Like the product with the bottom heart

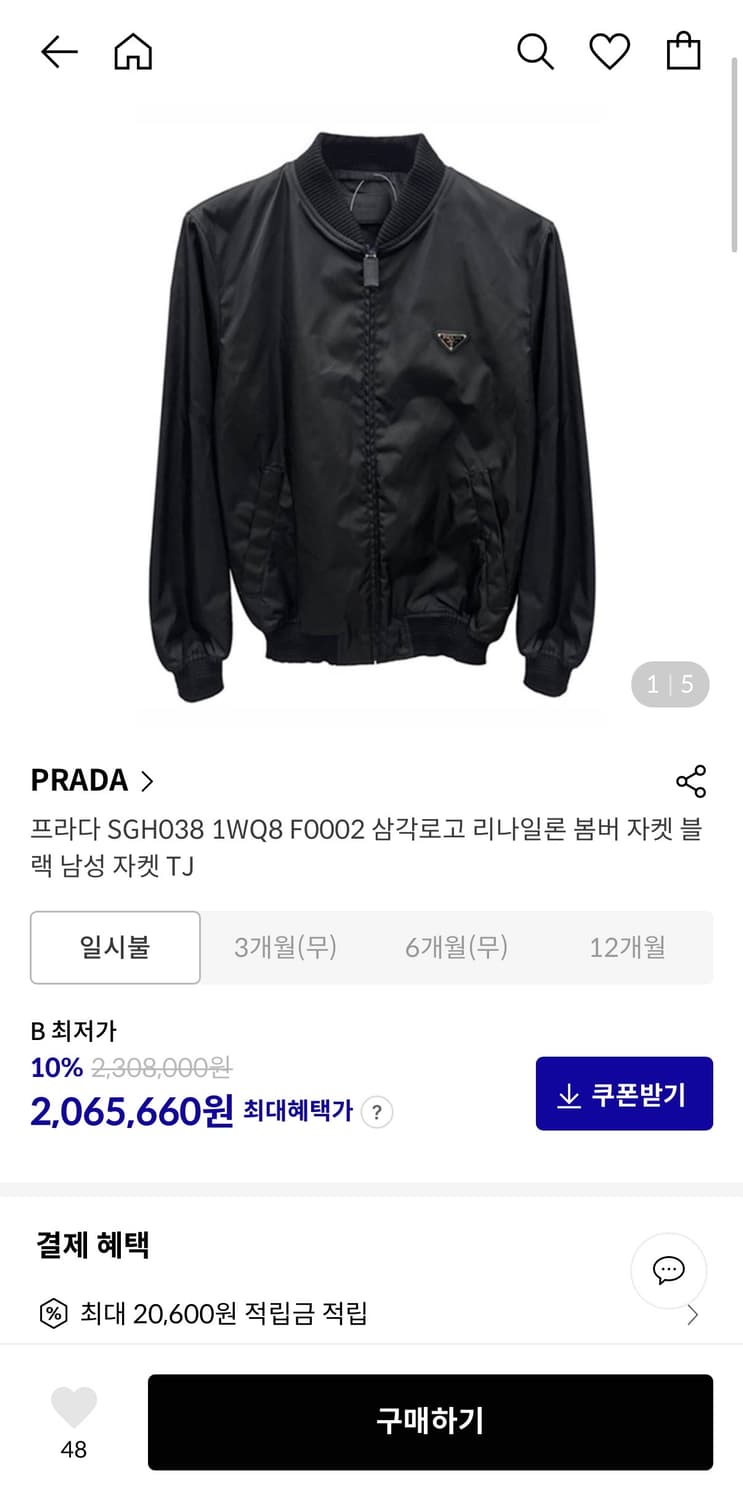pyautogui.click(x=74, y=1410)
